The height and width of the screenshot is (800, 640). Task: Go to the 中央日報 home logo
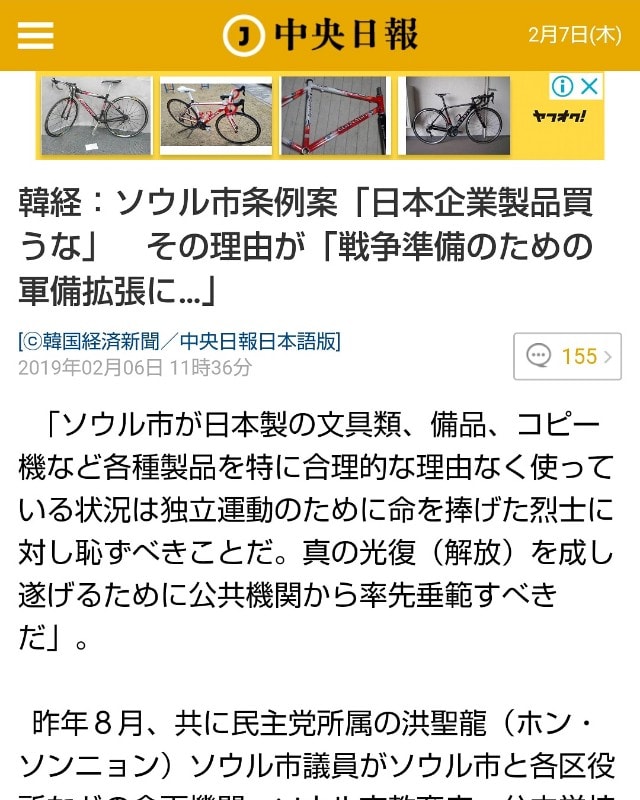click(320, 36)
